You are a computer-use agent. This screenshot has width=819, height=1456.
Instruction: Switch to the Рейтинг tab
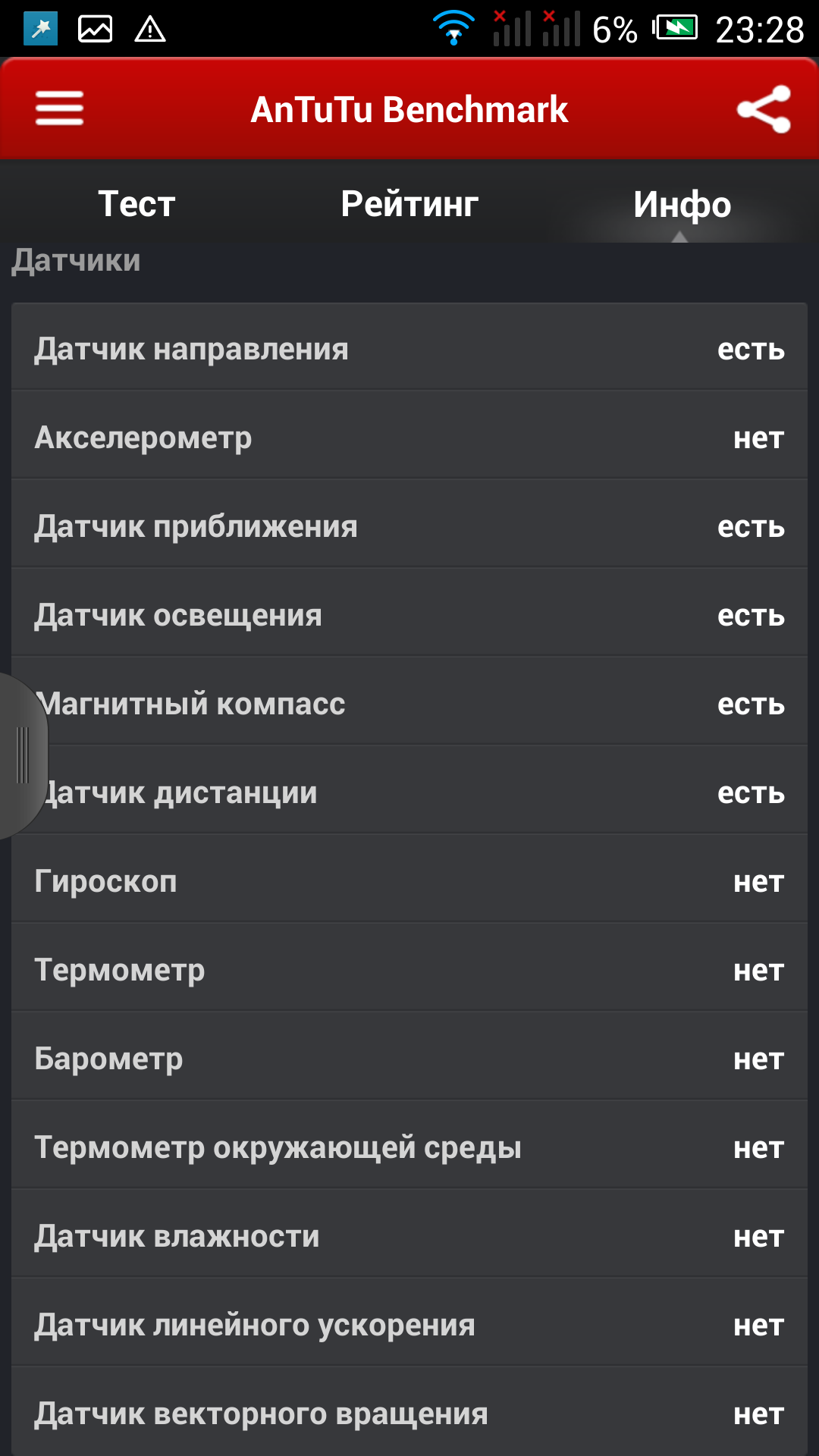[409, 204]
